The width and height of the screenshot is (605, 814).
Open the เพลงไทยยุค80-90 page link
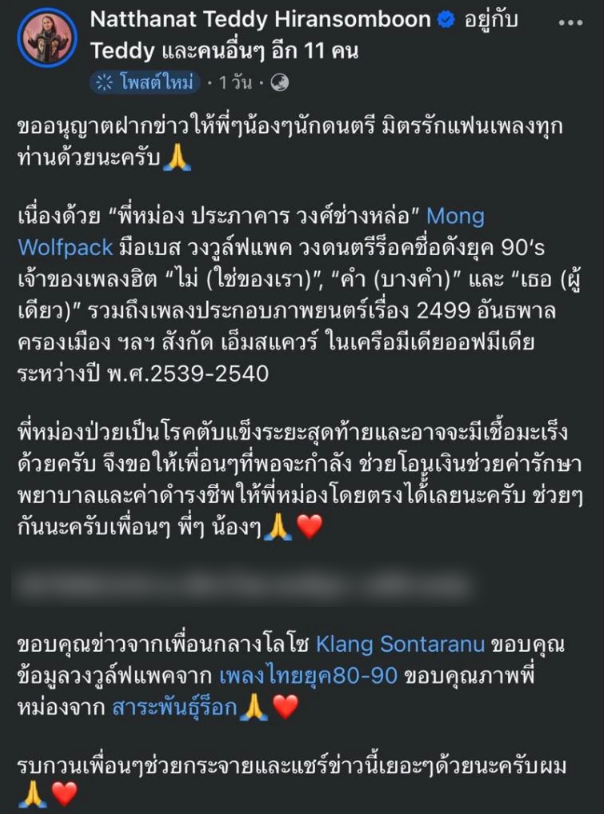click(323, 676)
